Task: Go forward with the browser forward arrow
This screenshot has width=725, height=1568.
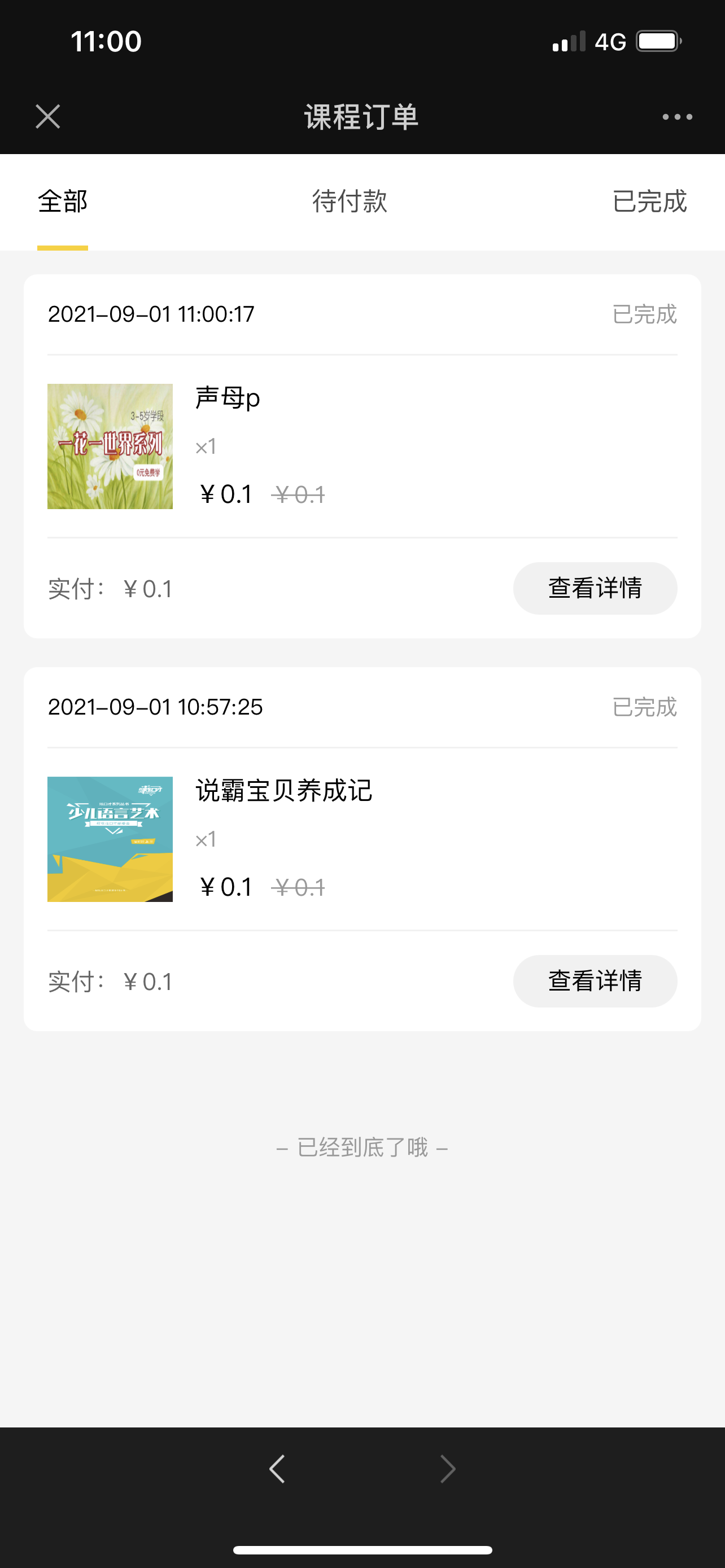Action: pos(447,1469)
